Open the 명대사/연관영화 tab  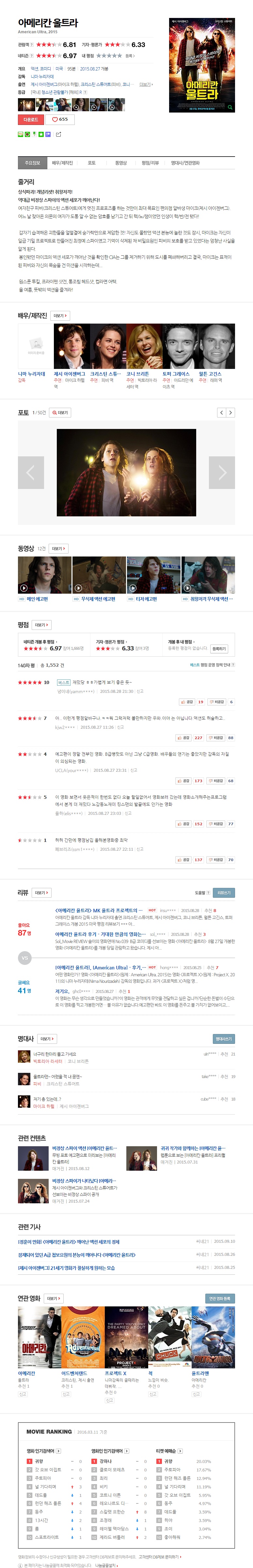[185, 163]
